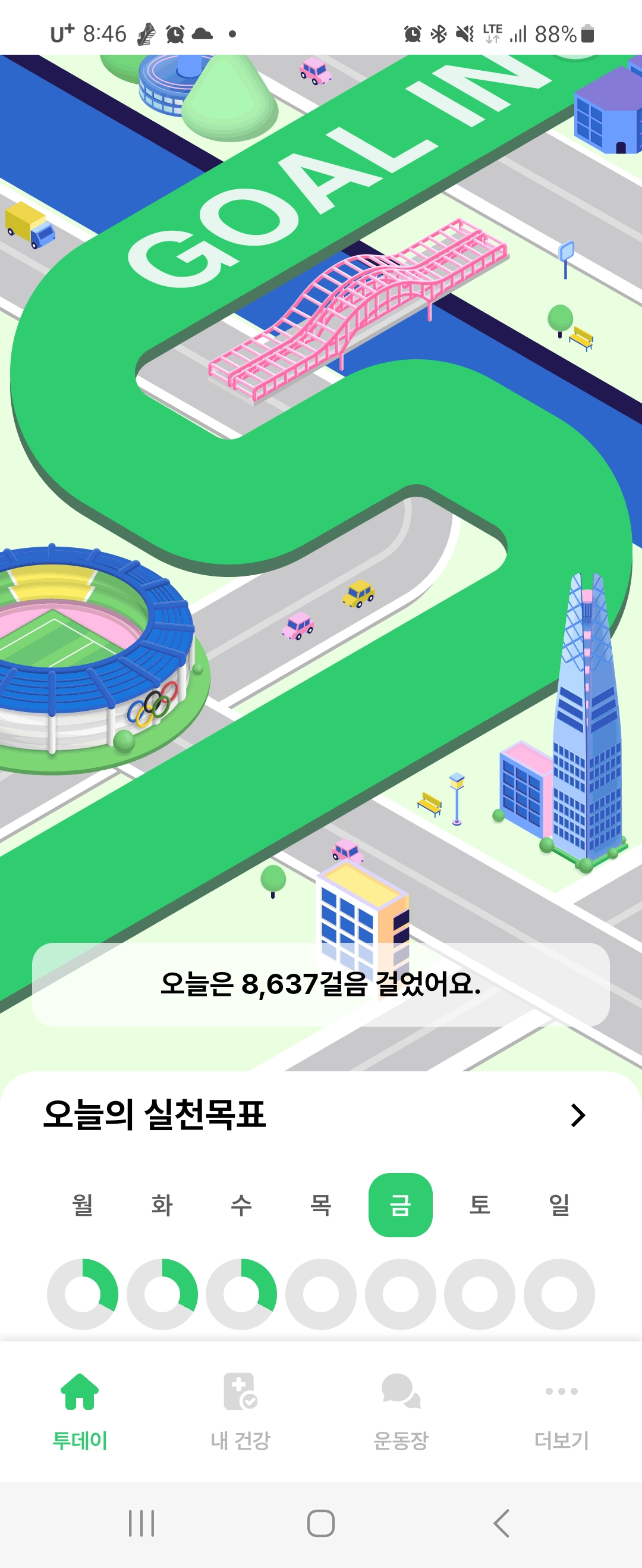The height and width of the screenshot is (1568, 642).
Task: Go to the system home screen
Action: [320, 1523]
